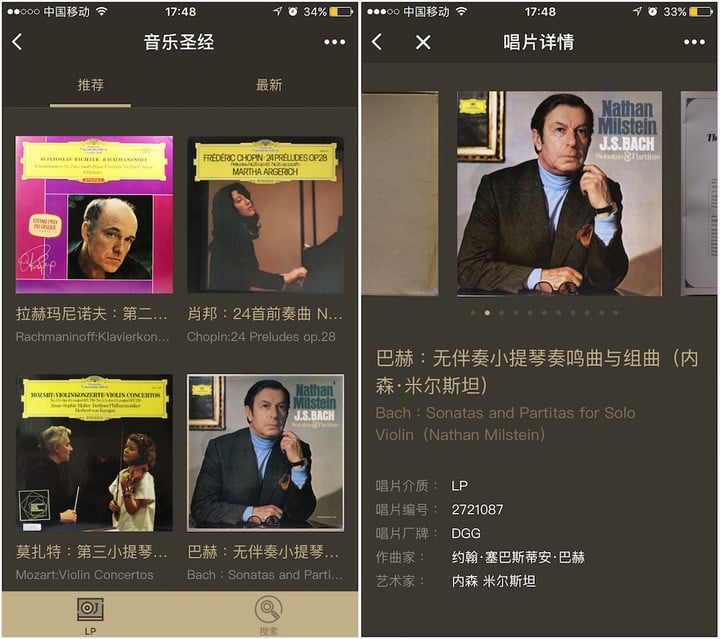Switch to the 推荐 tab

pyautogui.click(x=91, y=85)
